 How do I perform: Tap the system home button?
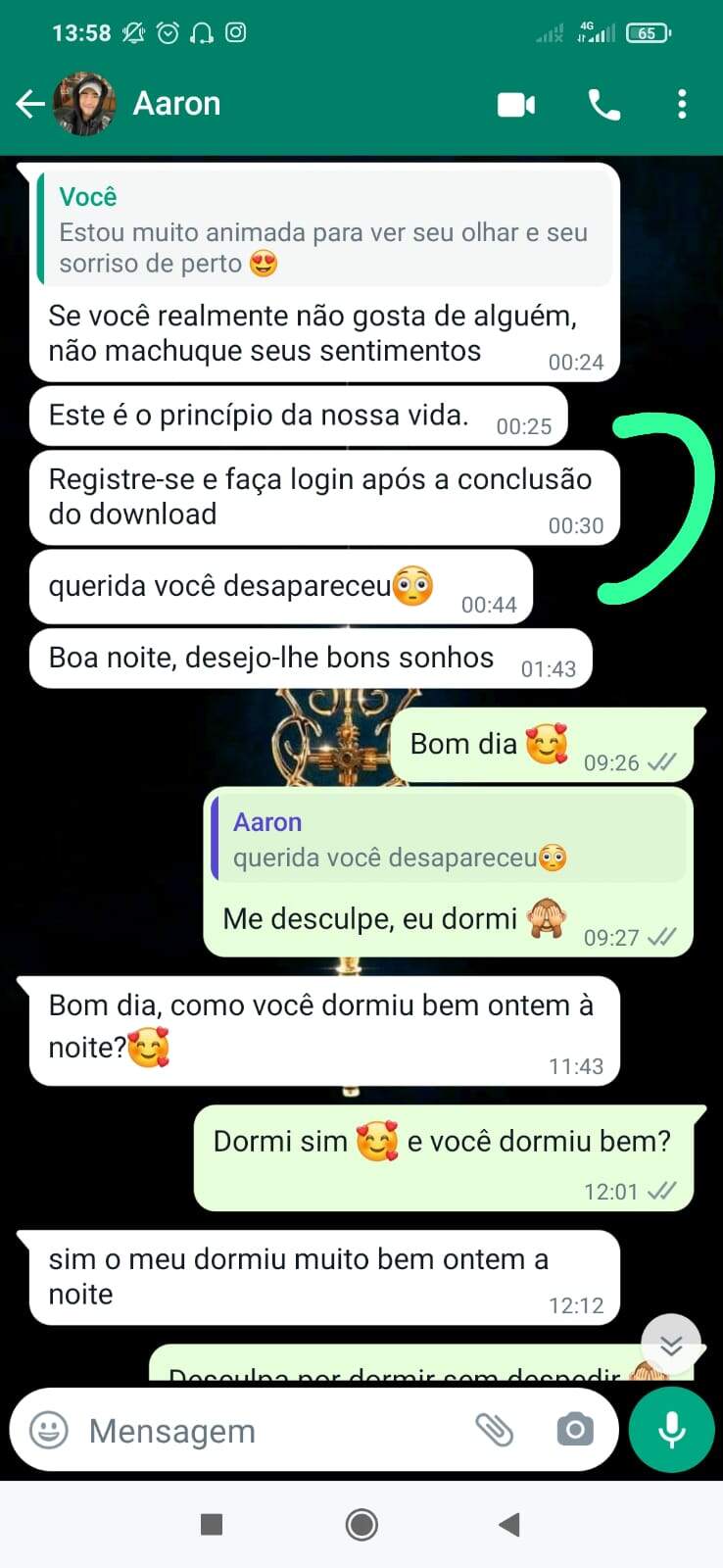361,1524
